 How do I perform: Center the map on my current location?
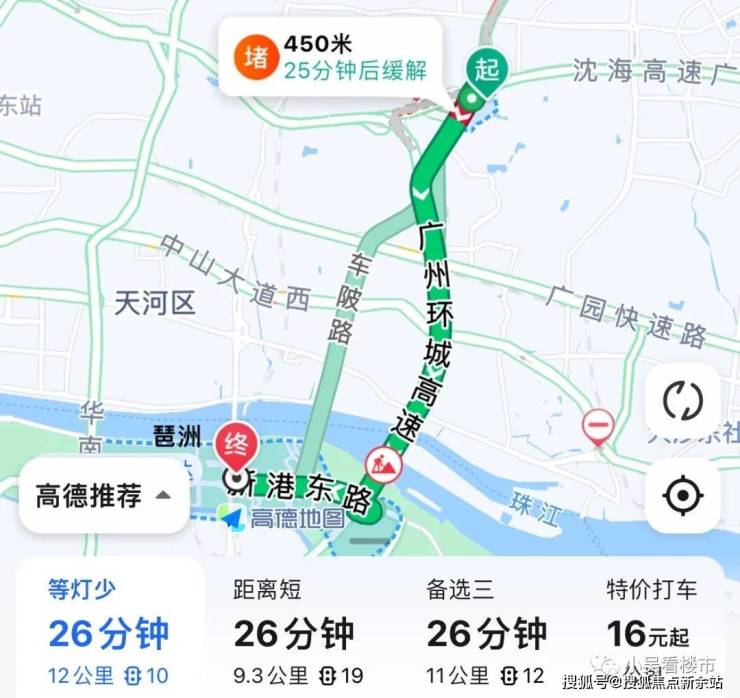682,495
